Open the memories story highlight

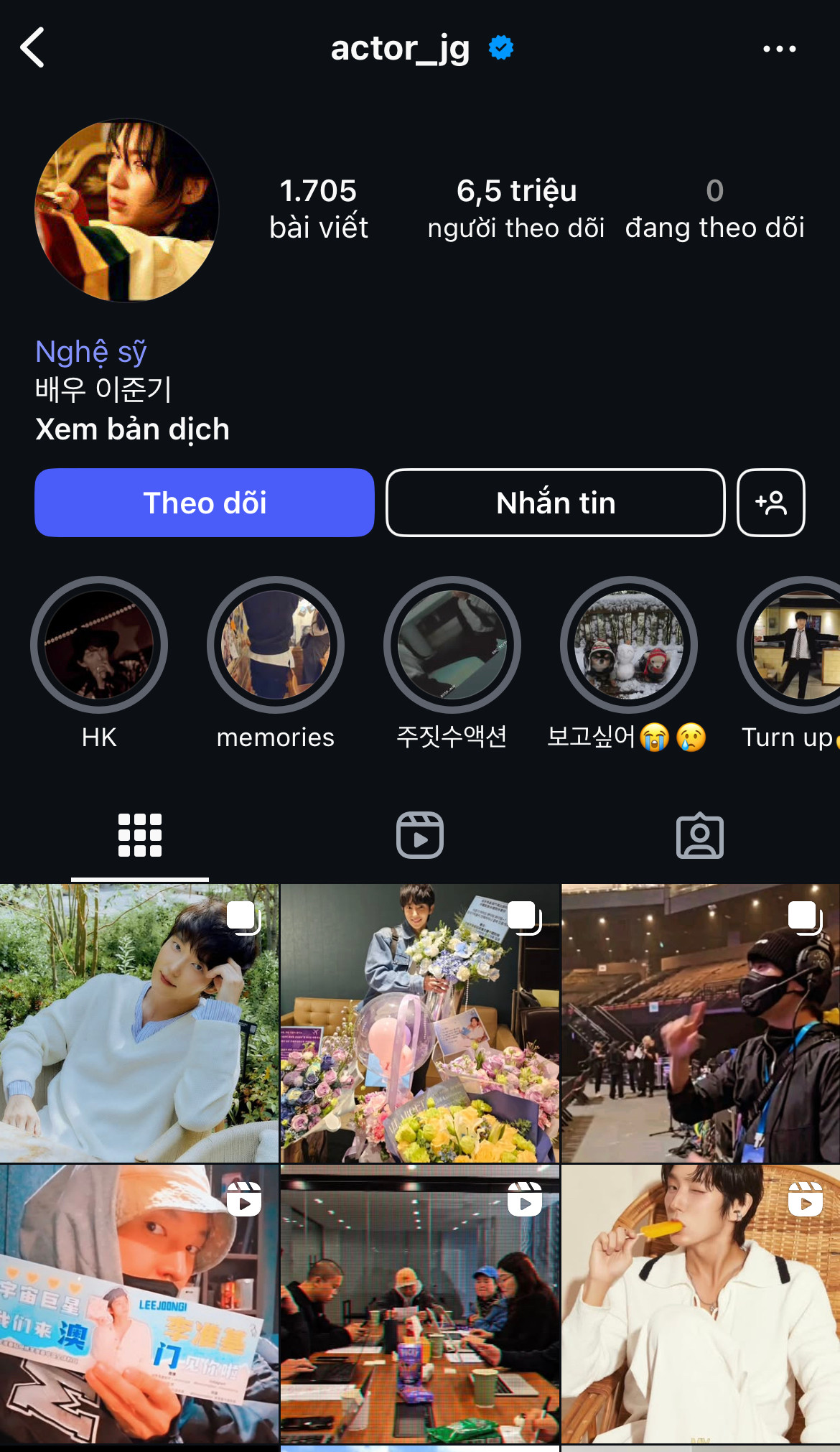coord(276,645)
